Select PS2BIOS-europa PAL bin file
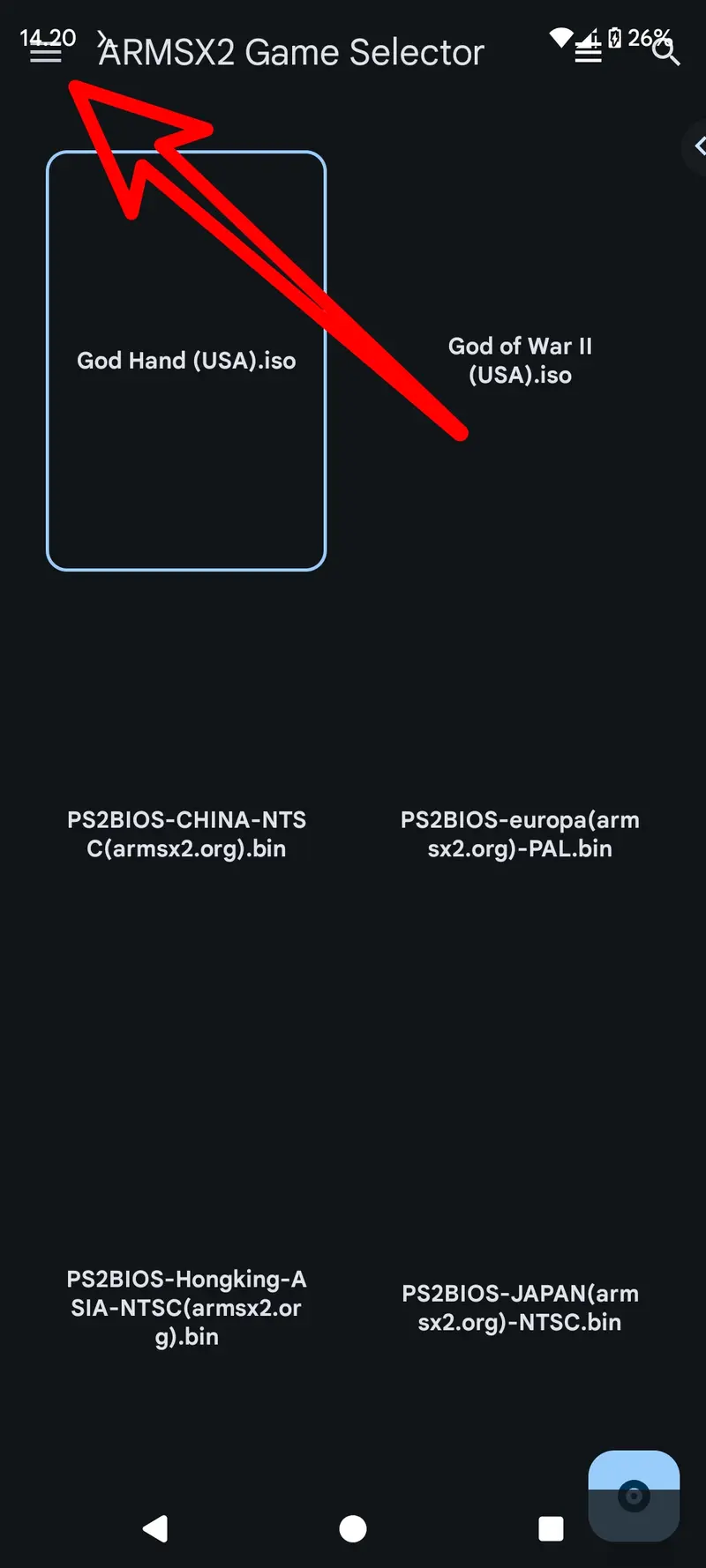 (x=520, y=833)
